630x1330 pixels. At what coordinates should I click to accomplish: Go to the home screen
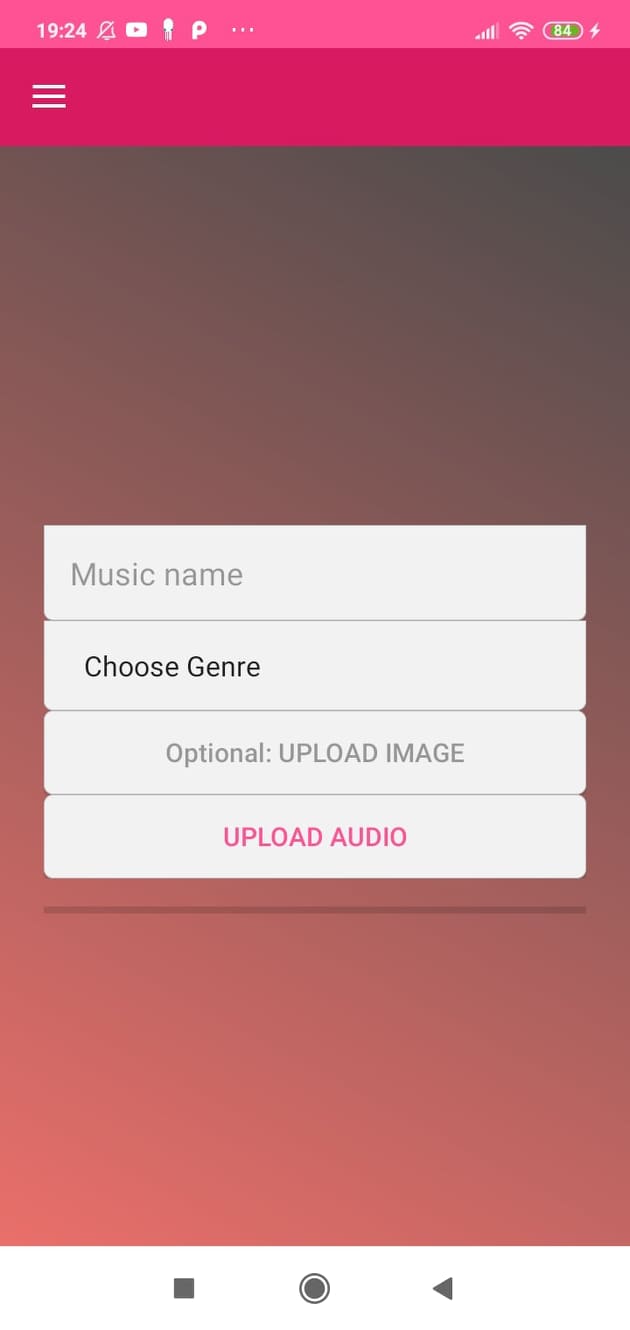click(314, 1288)
